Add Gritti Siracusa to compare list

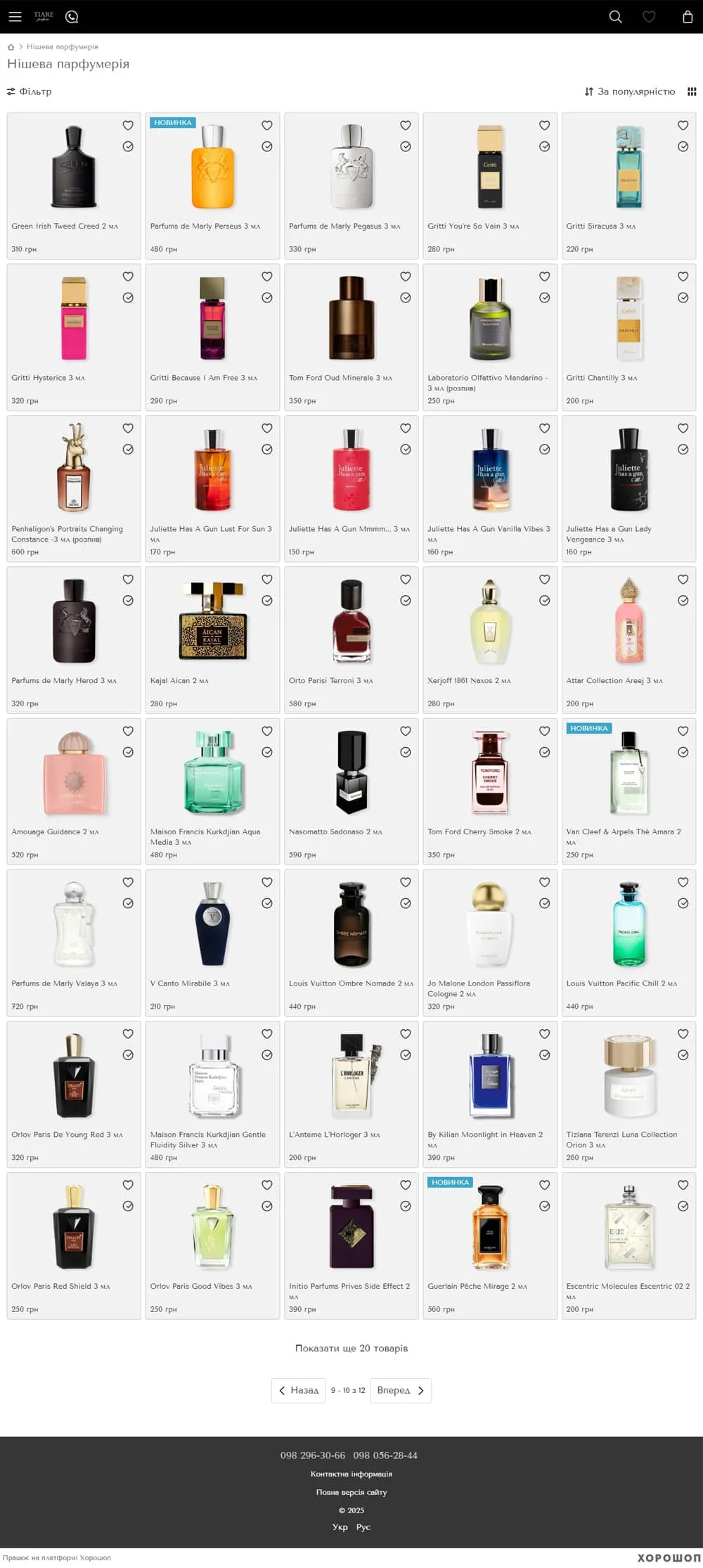coord(683,146)
